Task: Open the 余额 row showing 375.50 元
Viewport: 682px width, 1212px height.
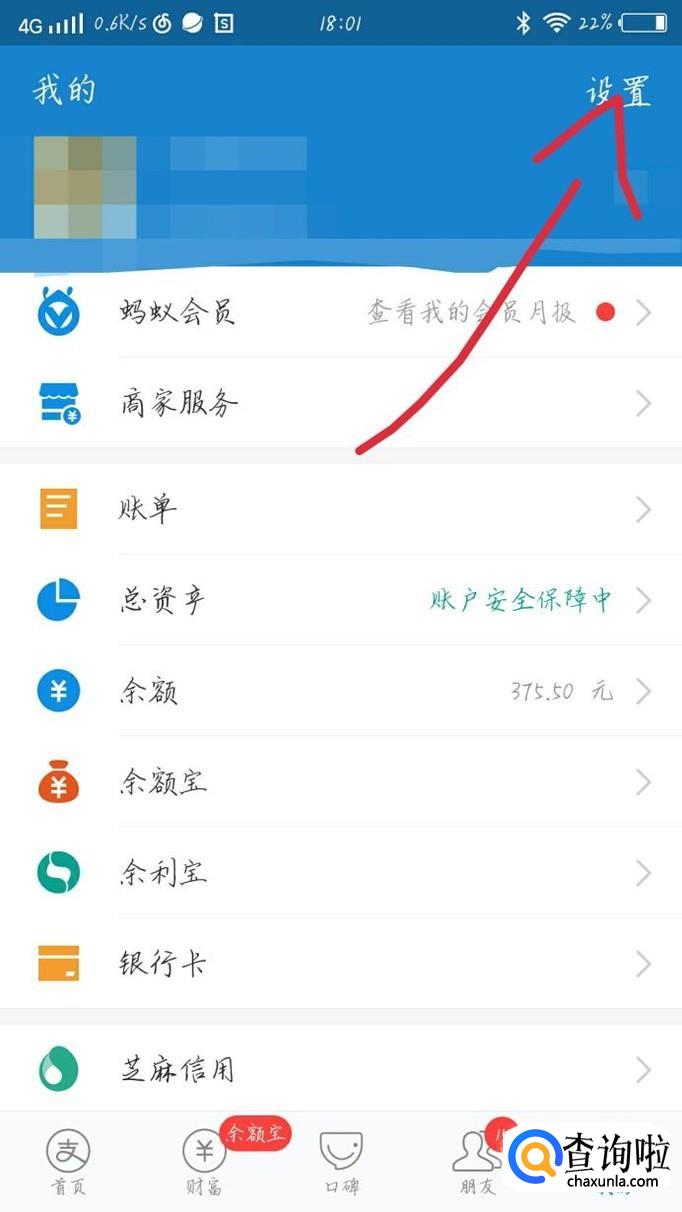Action: [341, 691]
